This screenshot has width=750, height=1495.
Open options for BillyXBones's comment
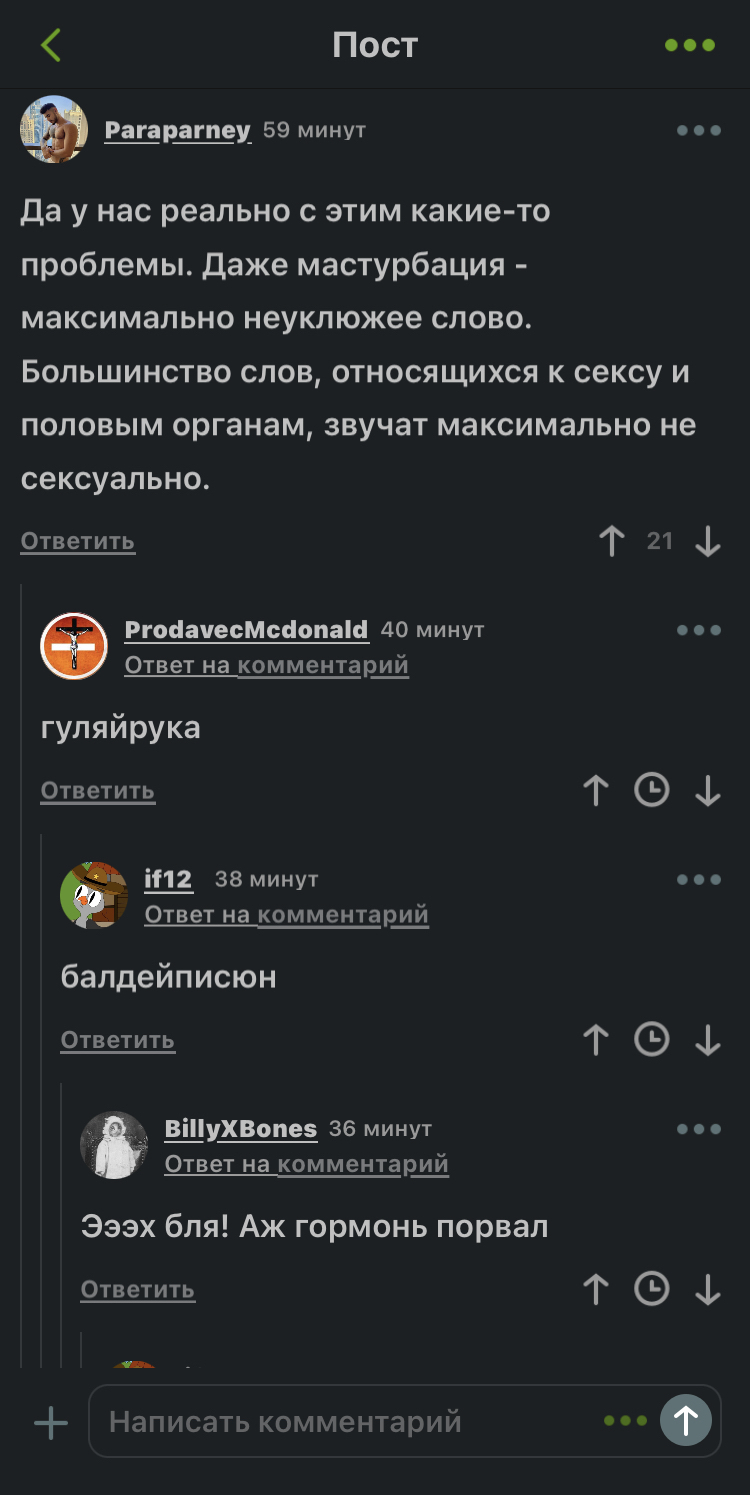click(698, 1129)
